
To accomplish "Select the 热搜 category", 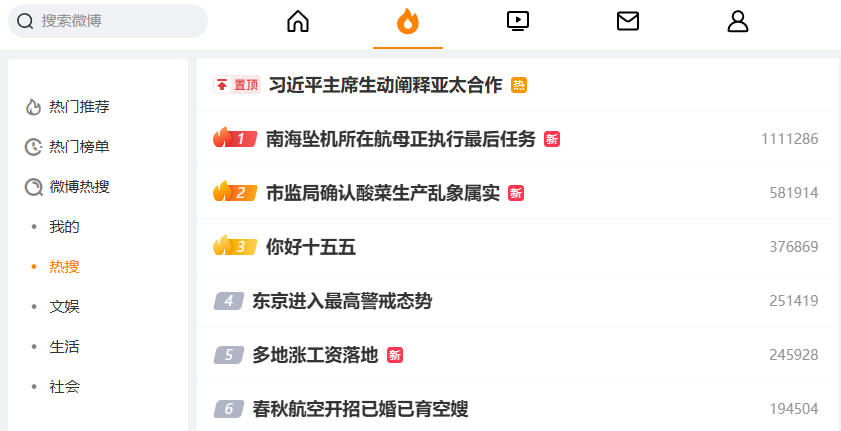I will (64, 267).
